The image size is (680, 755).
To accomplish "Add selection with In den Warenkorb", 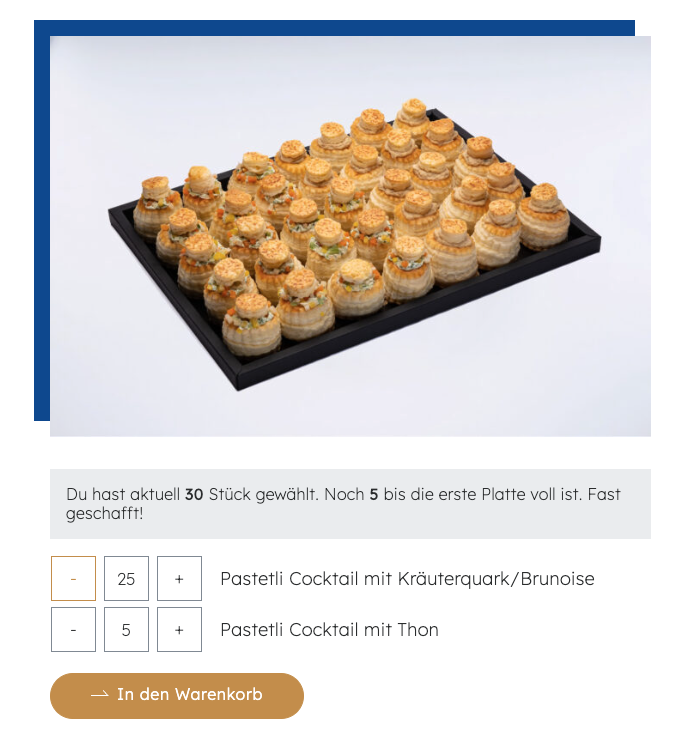I will 177,695.
